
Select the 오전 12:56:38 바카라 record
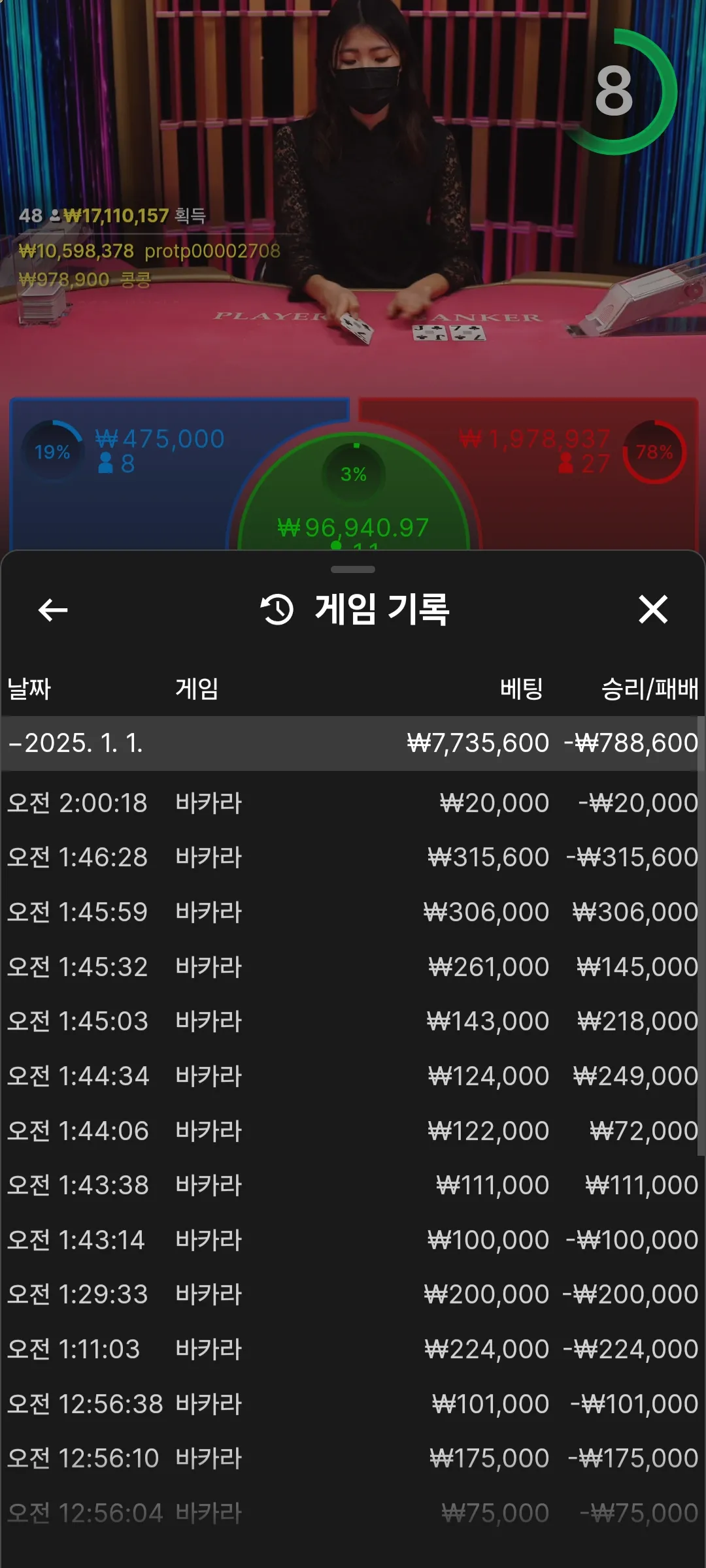(x=353, y=1404)
